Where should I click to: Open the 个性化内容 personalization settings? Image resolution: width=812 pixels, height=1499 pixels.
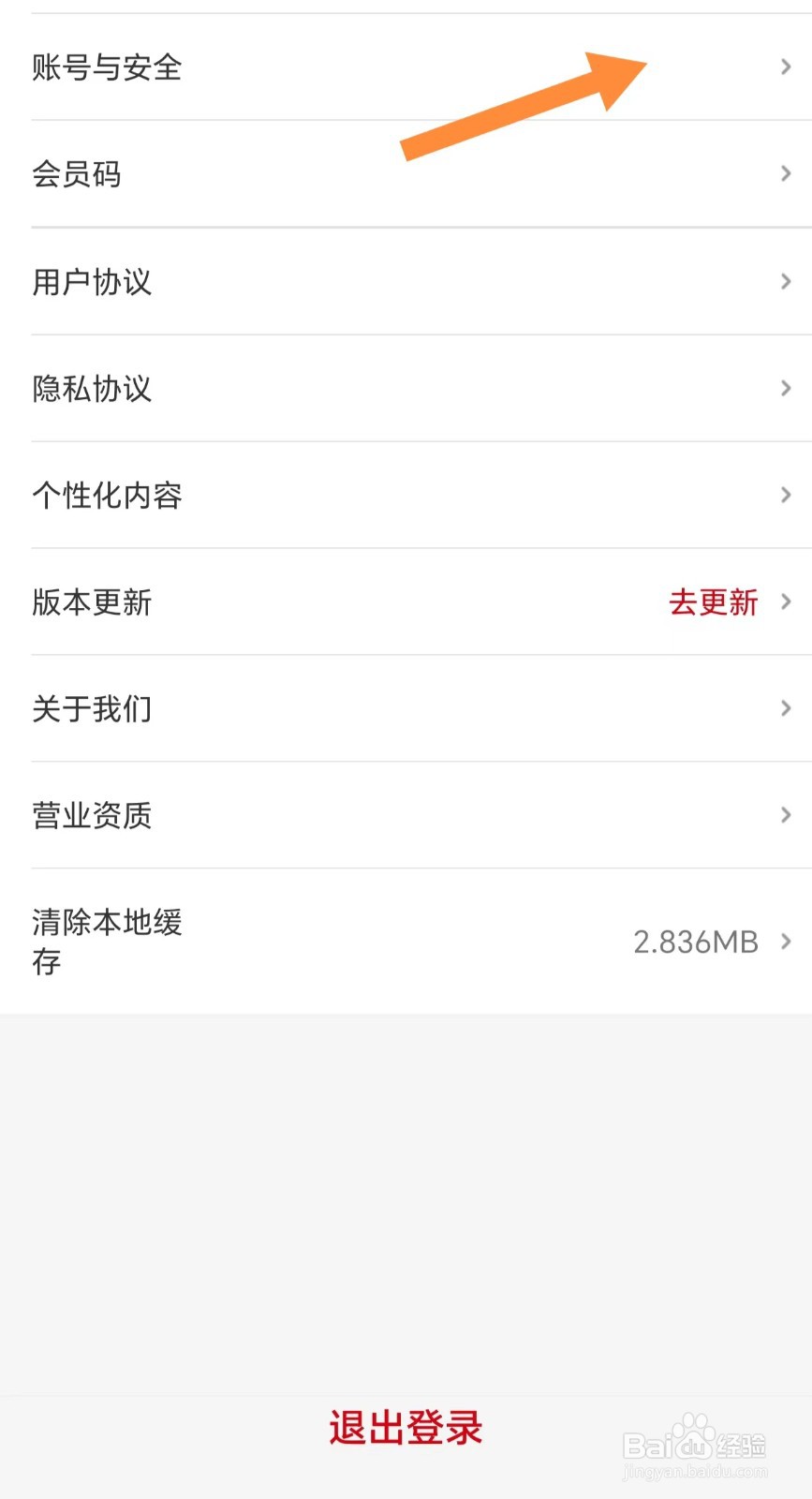[x=107, y=495]
